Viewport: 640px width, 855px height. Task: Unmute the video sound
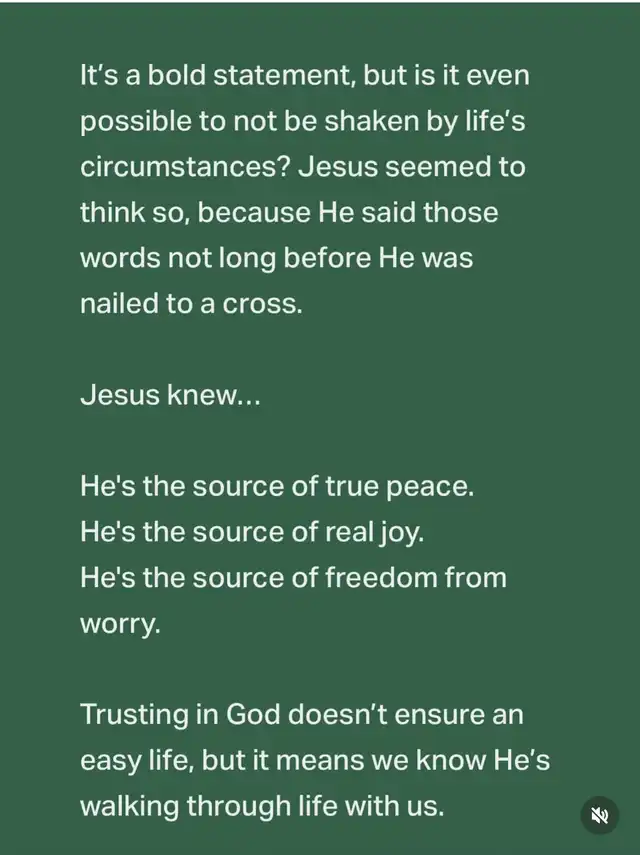click(x=600, y=815)
